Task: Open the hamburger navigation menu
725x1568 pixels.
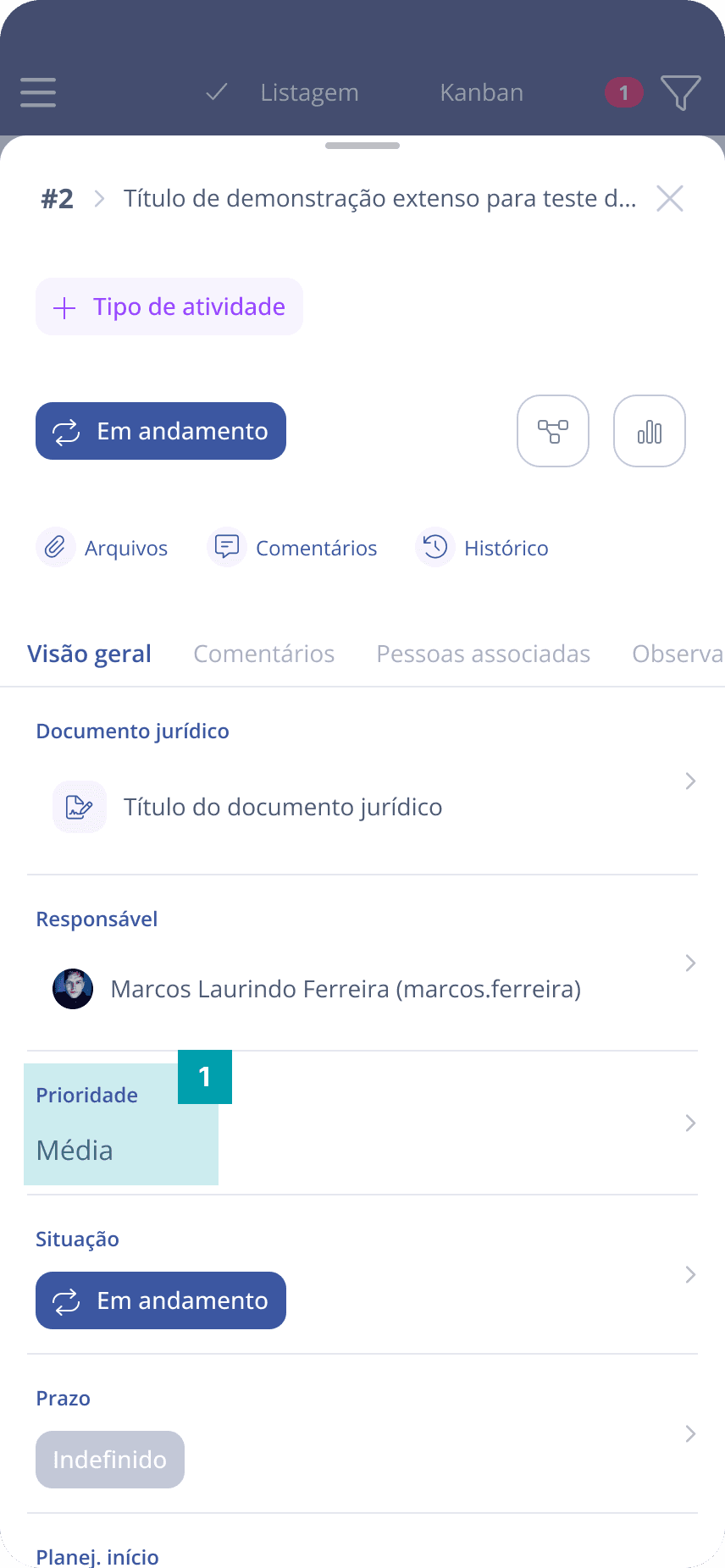Action: 37,93
